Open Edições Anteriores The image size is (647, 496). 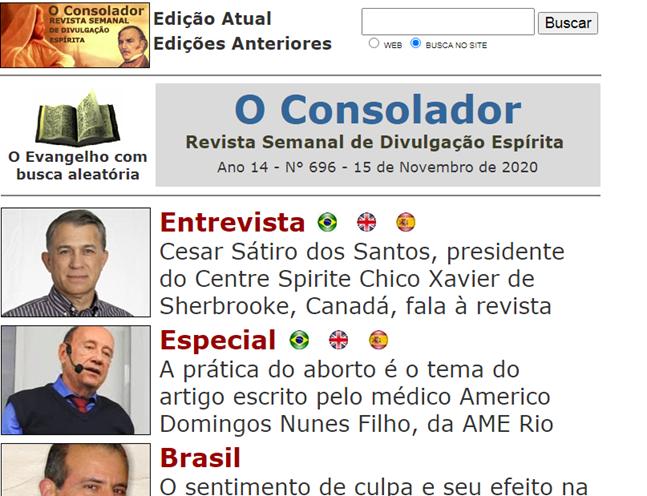click(242, 44)
